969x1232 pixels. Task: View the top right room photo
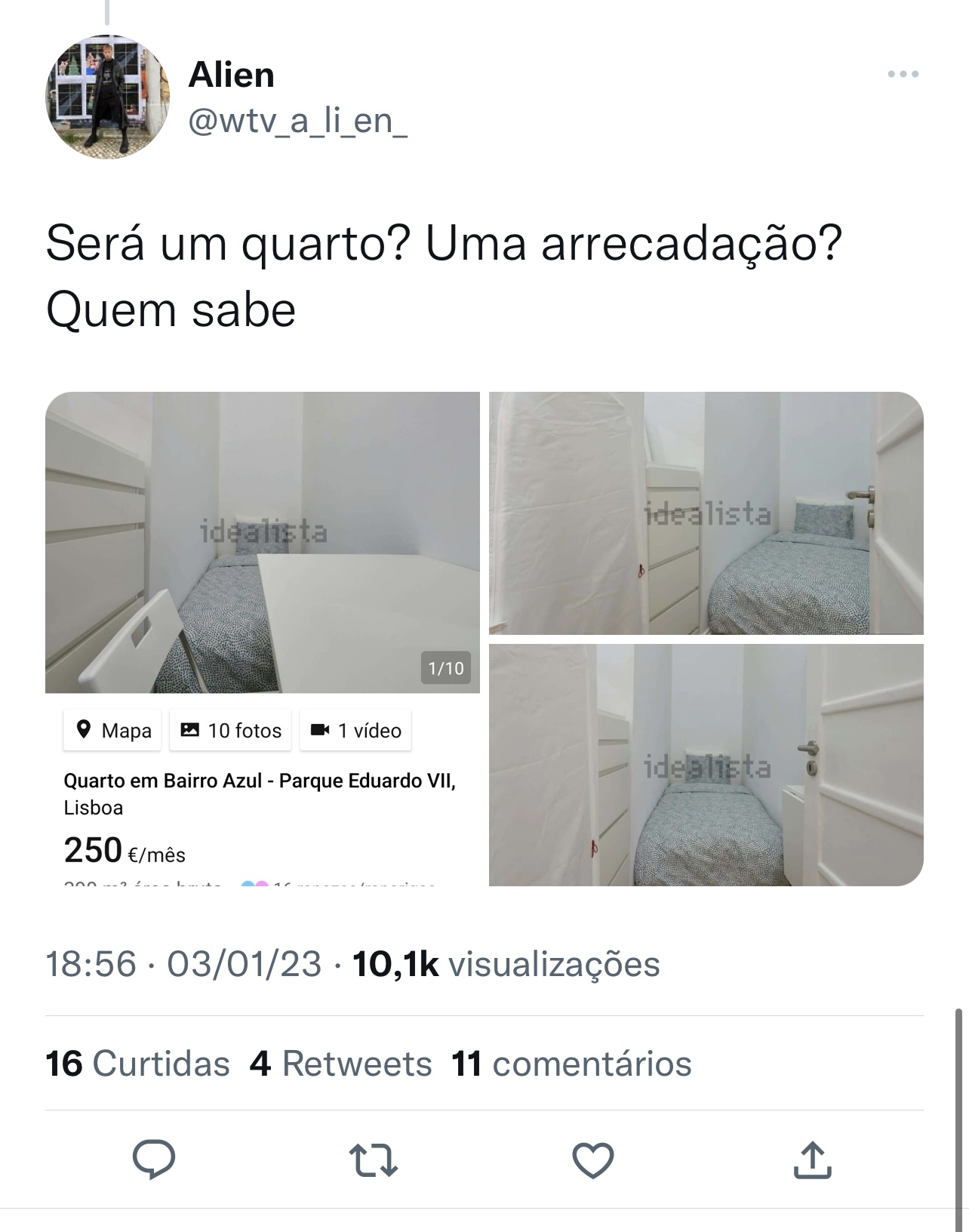pyautogui.click(x=706, y=513)
